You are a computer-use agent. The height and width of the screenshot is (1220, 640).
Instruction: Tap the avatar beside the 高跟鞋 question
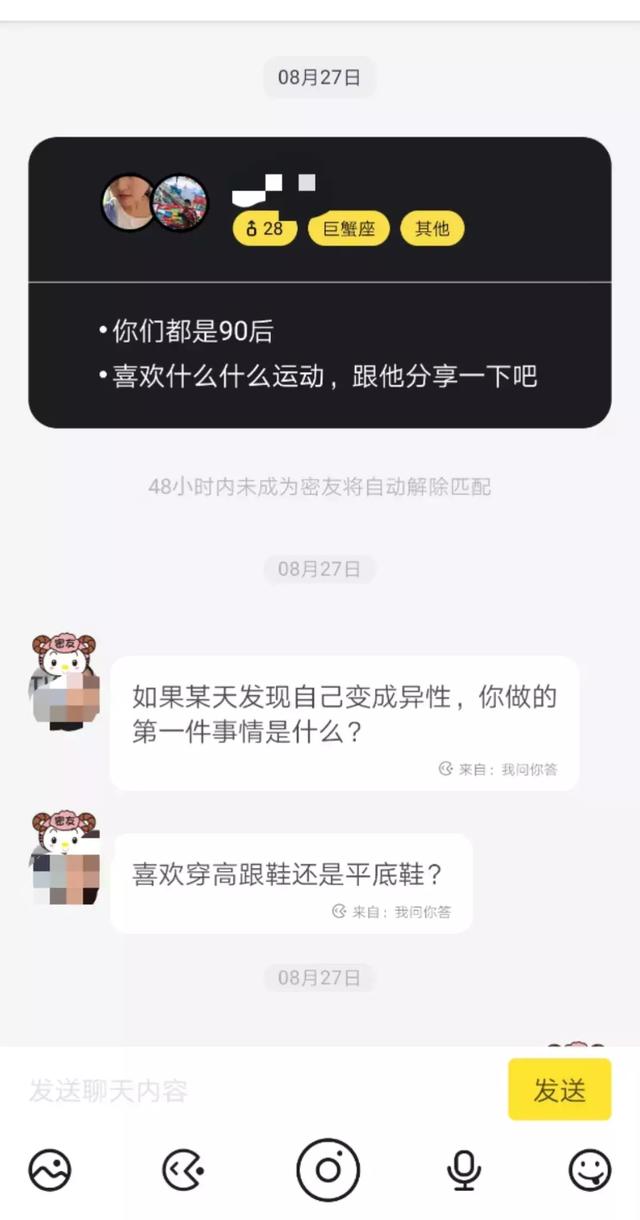coord(64,860)
